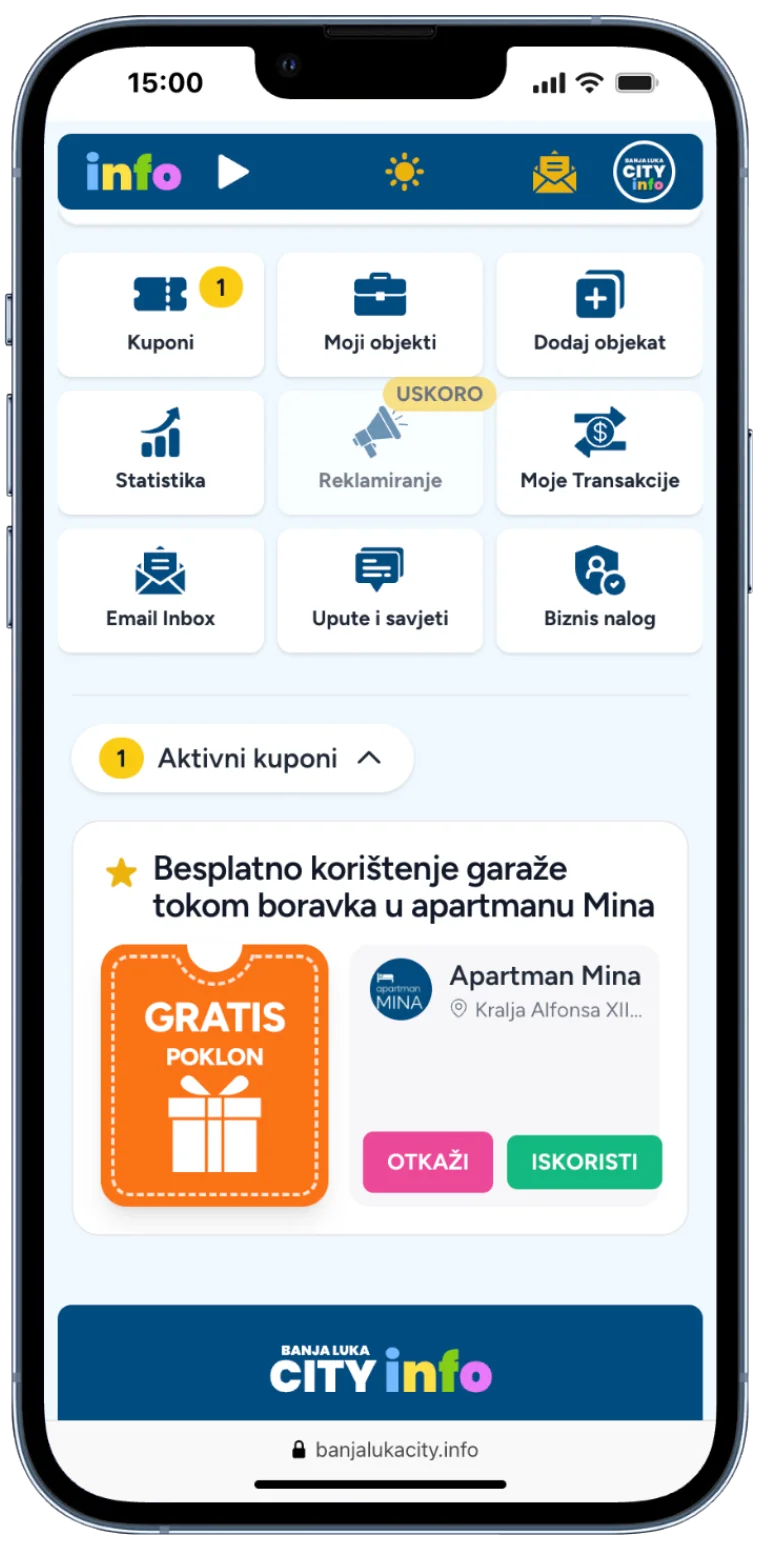Open the yellow envelope messages icon
This screenshot has width=760, height=1550.
[x=555, y=173]
